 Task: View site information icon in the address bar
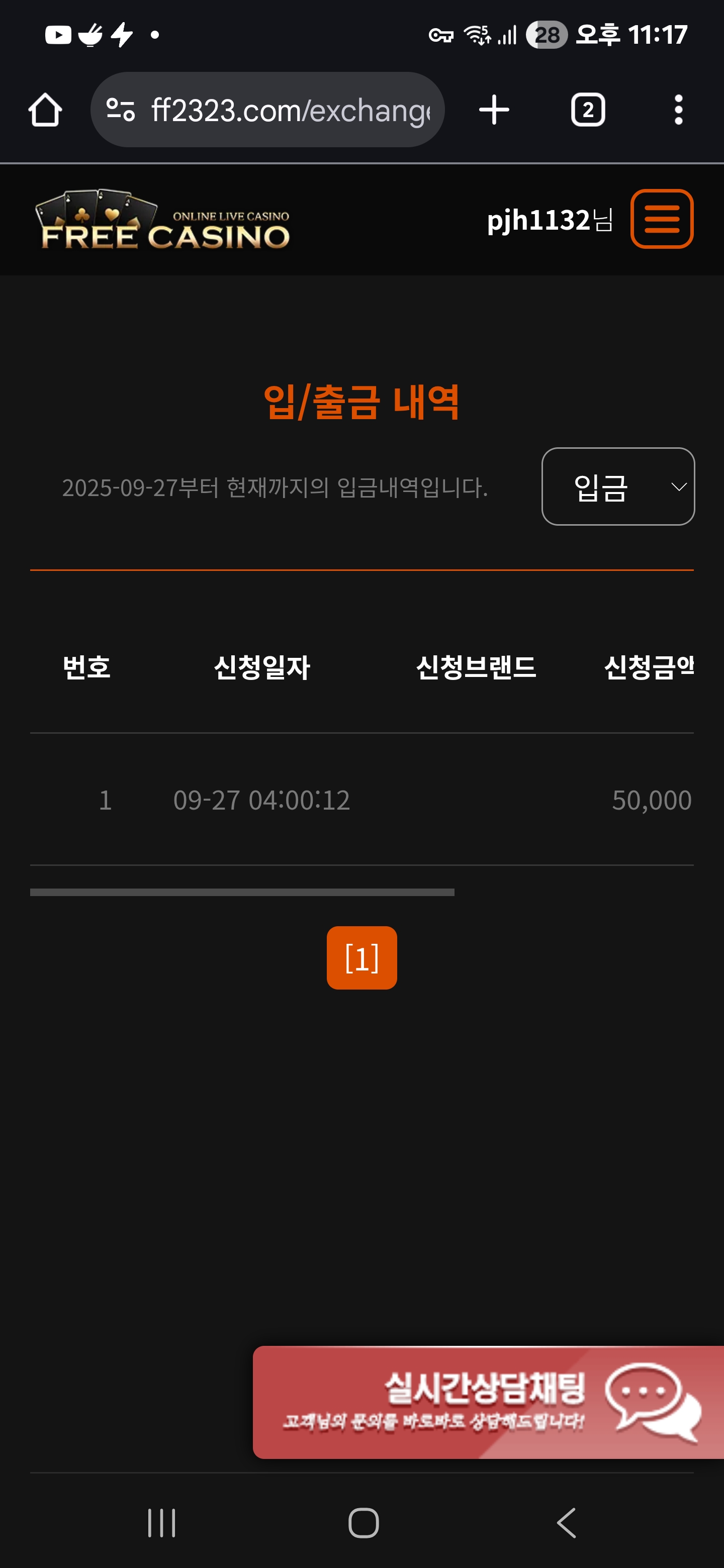coord(120,110)
